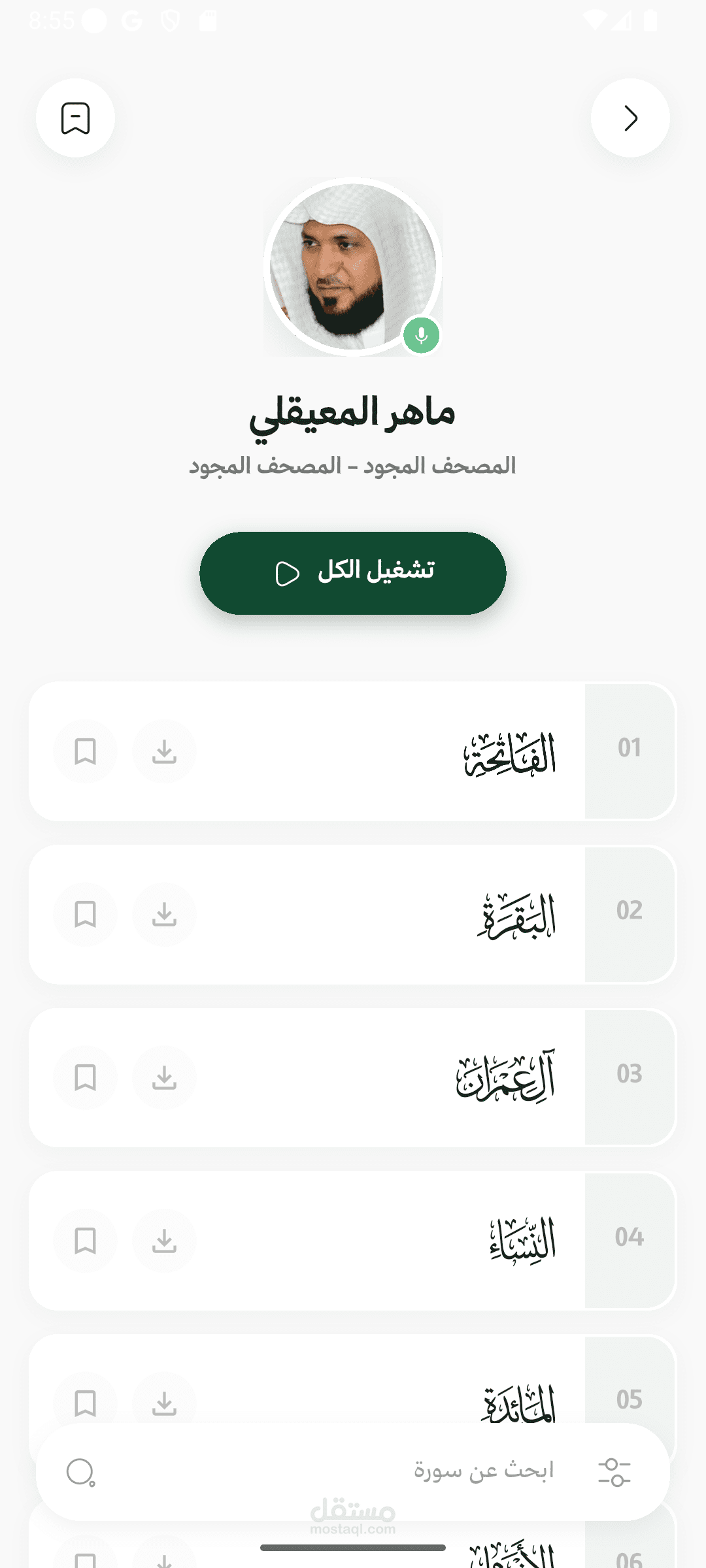This screenshot has width=706, height=1568.
Task: Go back using the top-right arrow
Action: coord(630,118)
